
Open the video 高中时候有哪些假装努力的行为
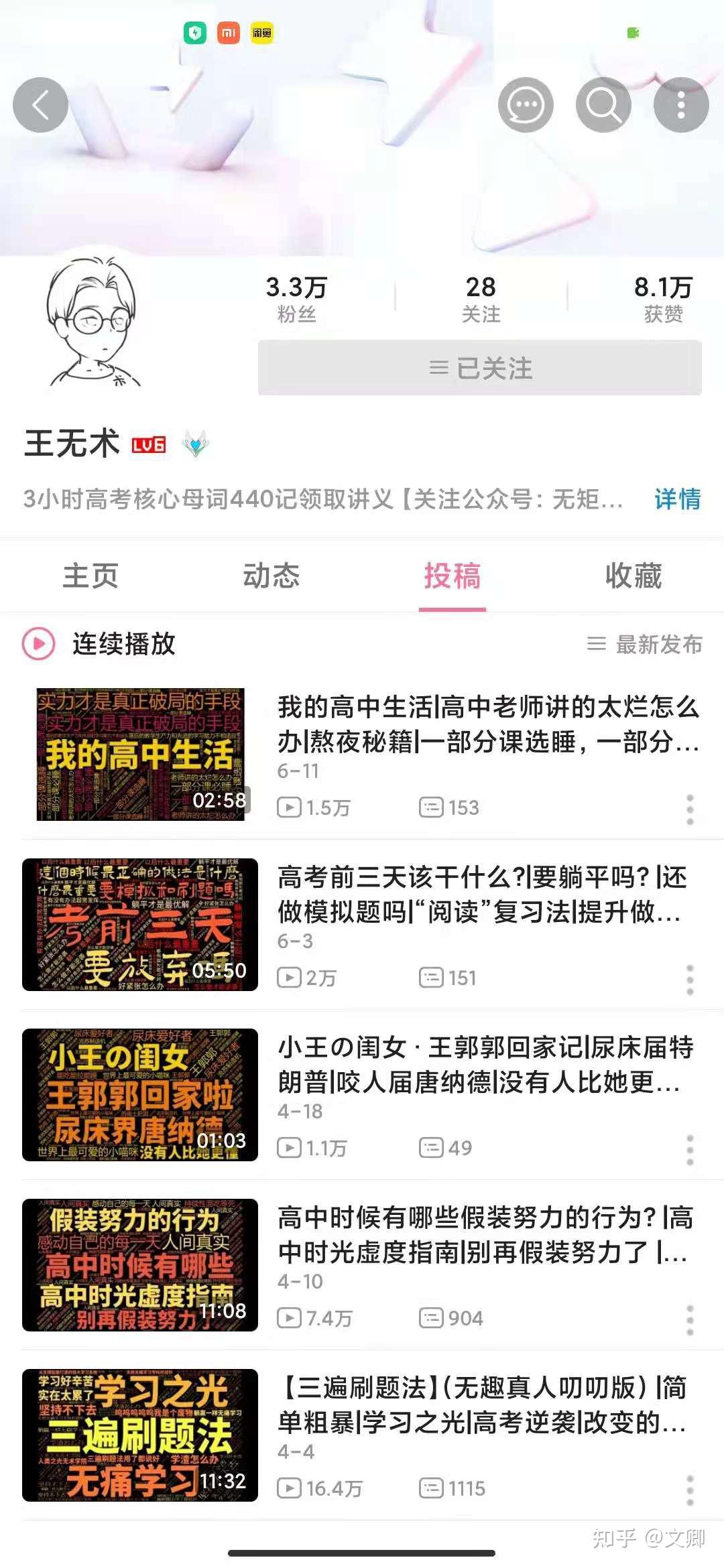coord(485,1235)
